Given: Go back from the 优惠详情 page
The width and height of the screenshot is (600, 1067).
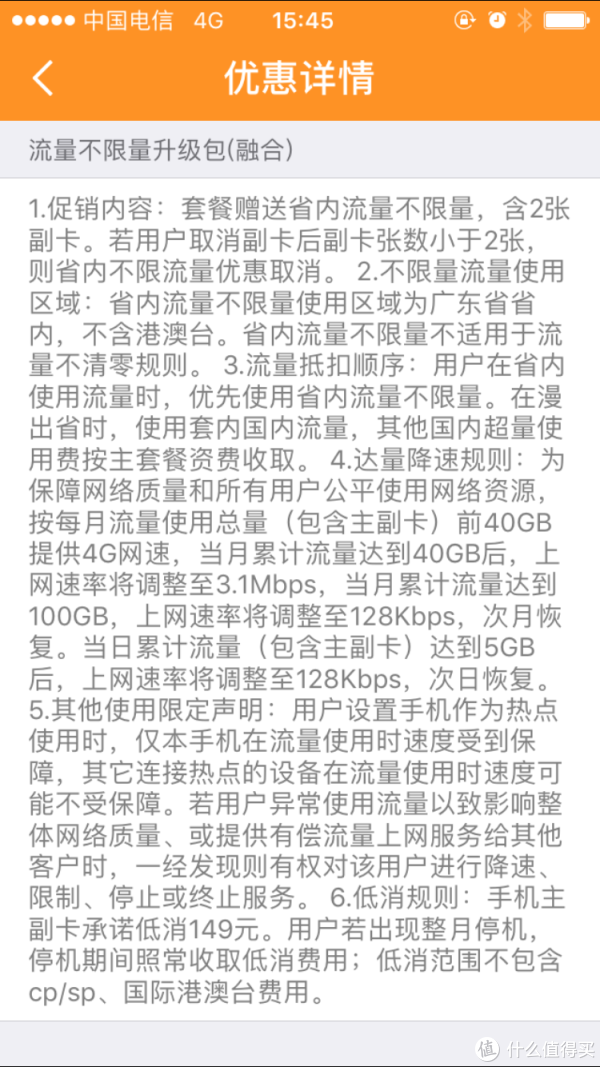Looking at the screenshot, I should [x=42, y=78].
